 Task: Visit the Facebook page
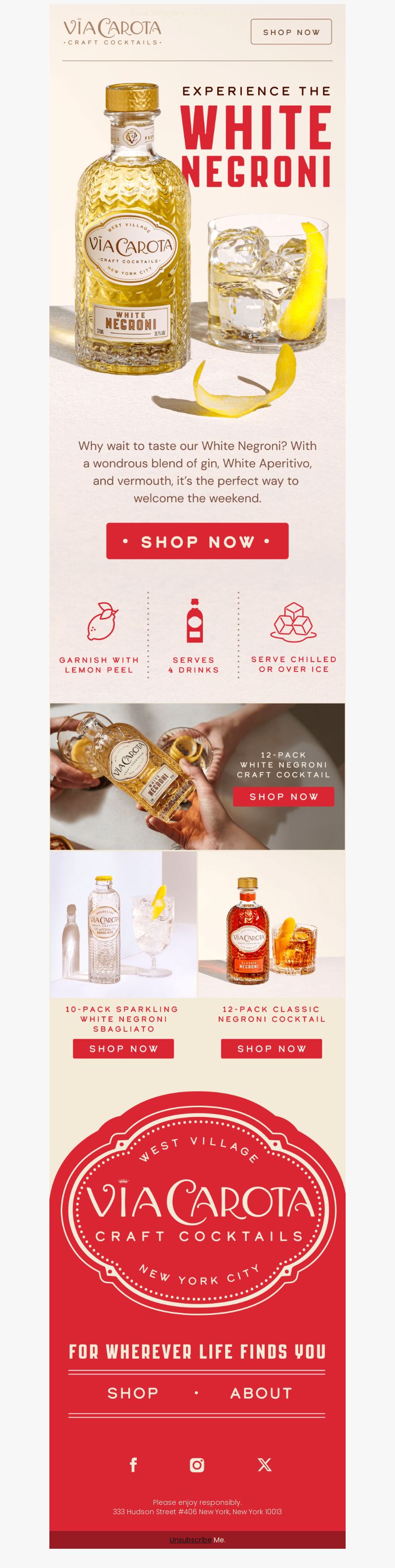(133, 1464)
